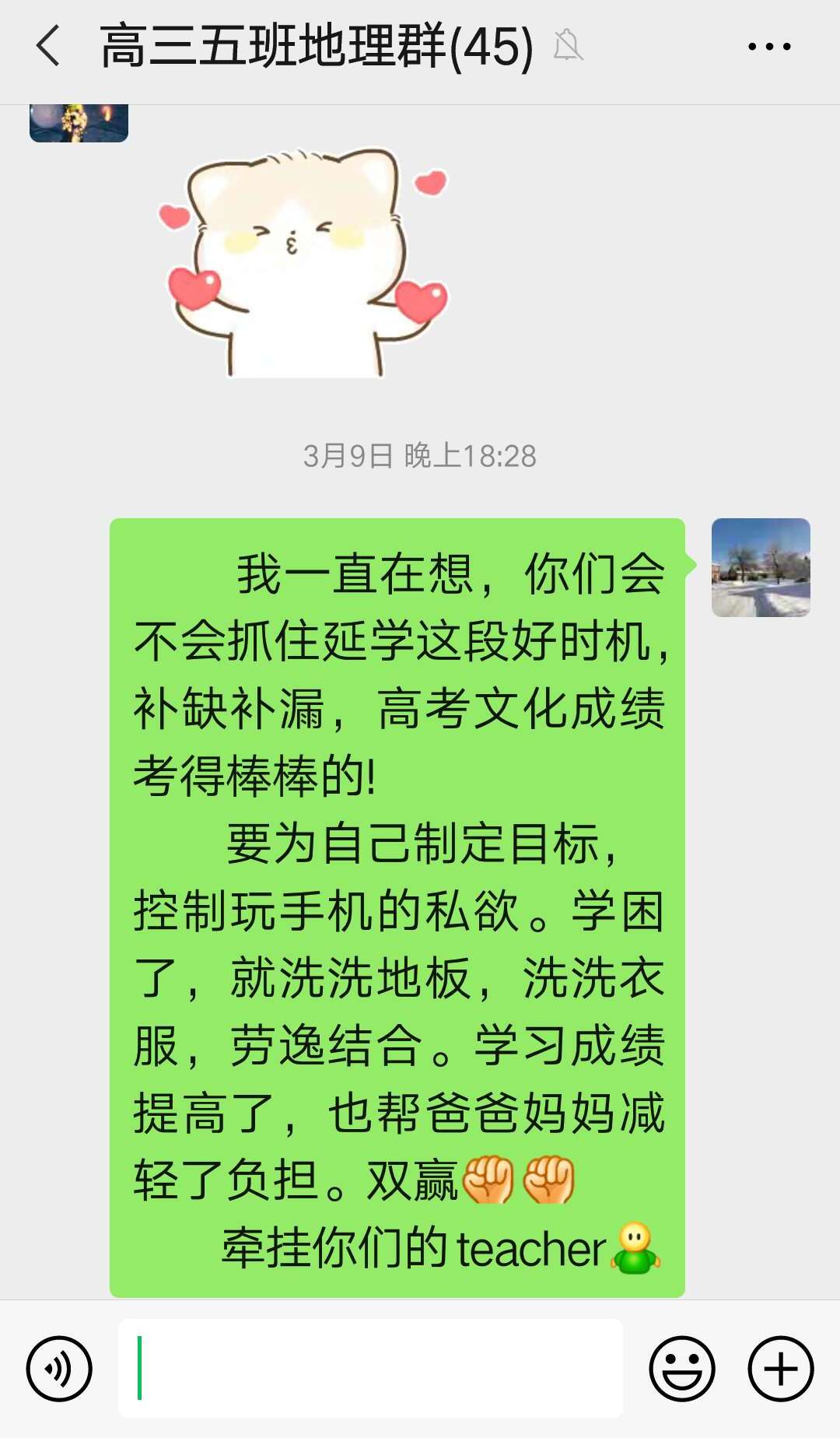The height and width of the screenshot is (1438, 840).
Task: Go back from the group chat
Action: coord(48,46)
